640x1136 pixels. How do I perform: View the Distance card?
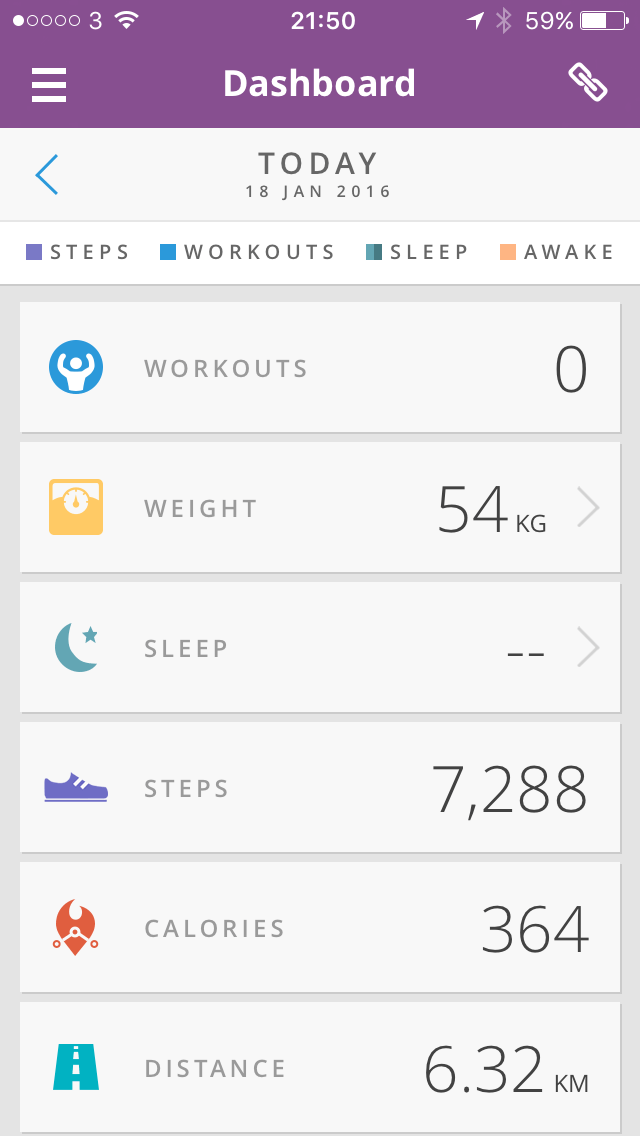320,1068
